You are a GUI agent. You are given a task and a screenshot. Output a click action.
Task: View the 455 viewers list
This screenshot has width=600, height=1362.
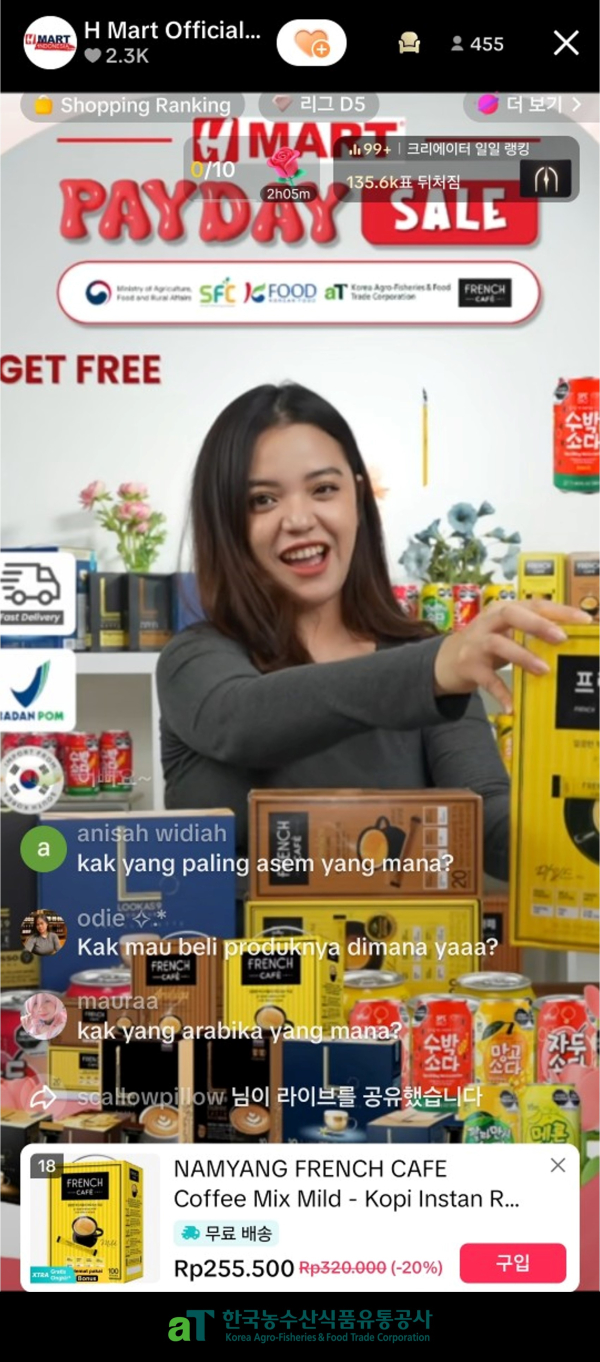477,44
